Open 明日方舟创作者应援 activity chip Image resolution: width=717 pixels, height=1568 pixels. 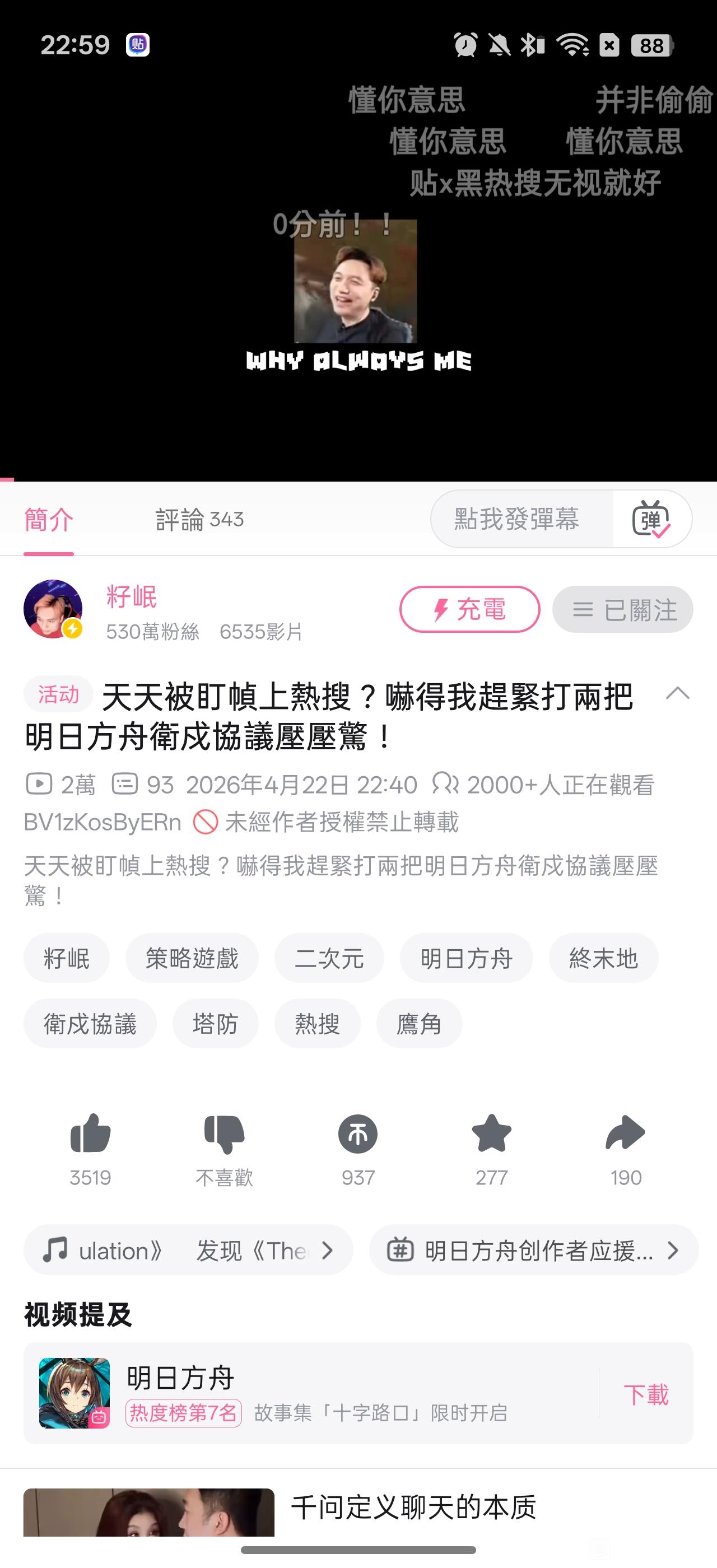click(x=533, y=1250)
